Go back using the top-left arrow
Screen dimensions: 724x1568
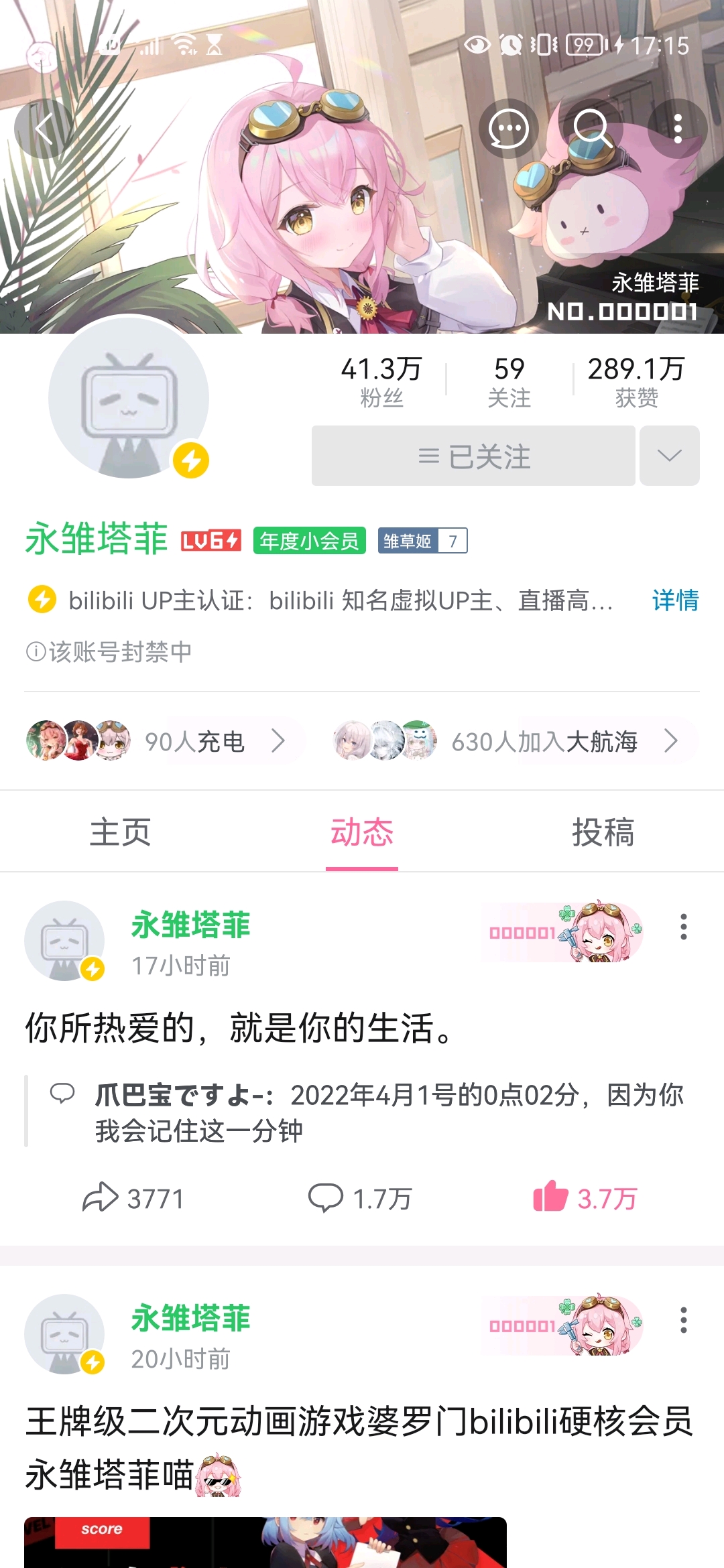pyautogui.click(x=44, y=129)
